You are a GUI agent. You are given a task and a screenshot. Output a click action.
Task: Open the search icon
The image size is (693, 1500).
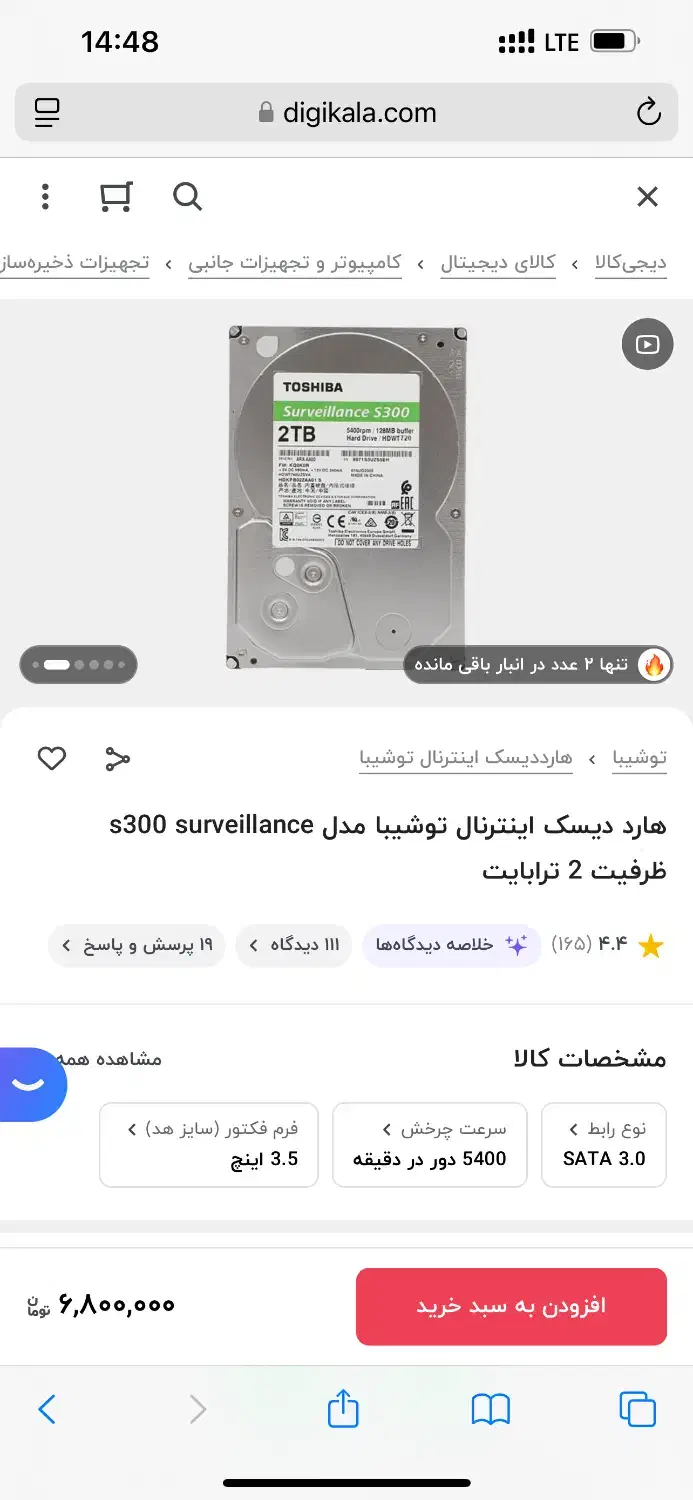pyautogui.click(x=187, y=197)
